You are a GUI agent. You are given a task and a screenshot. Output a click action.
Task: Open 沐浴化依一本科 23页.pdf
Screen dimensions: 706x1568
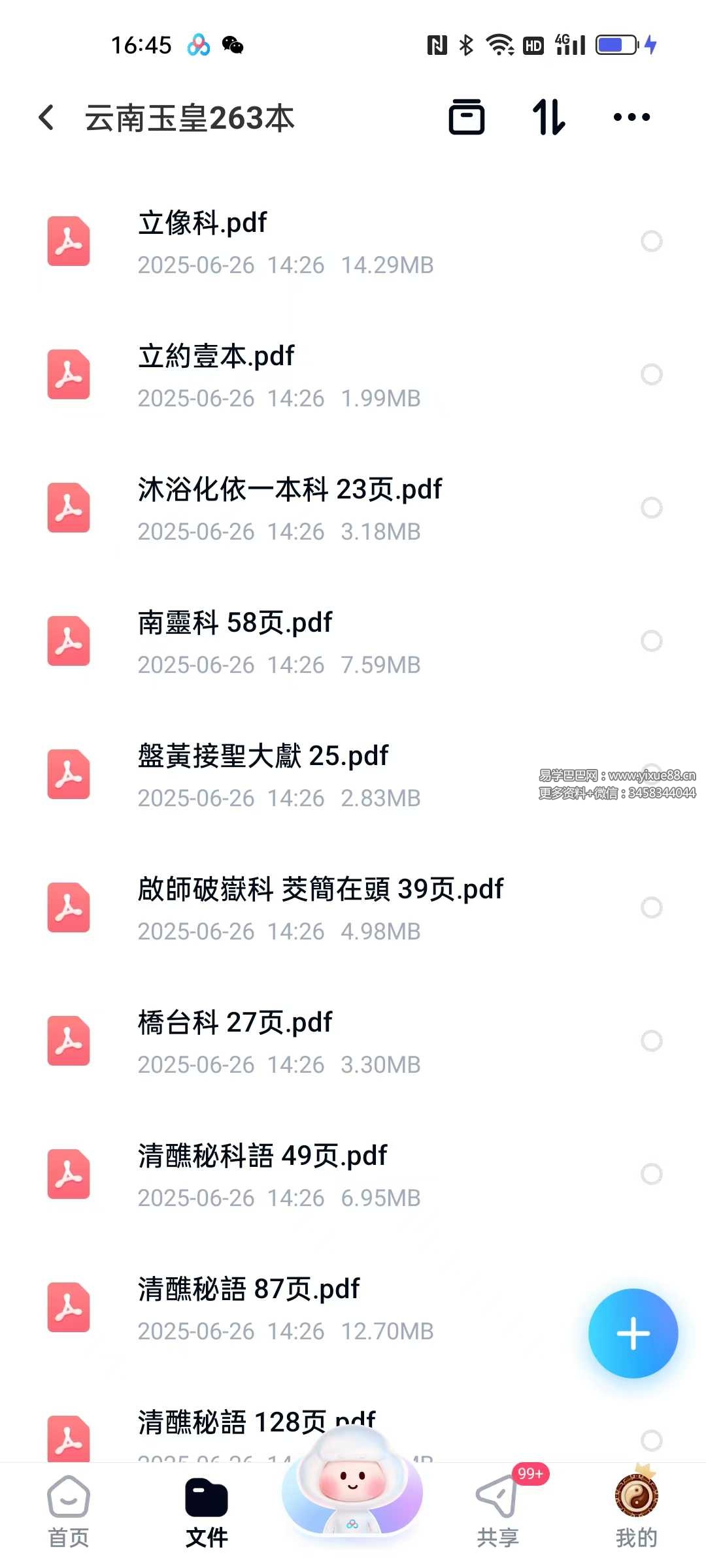[x=290, y=508]
